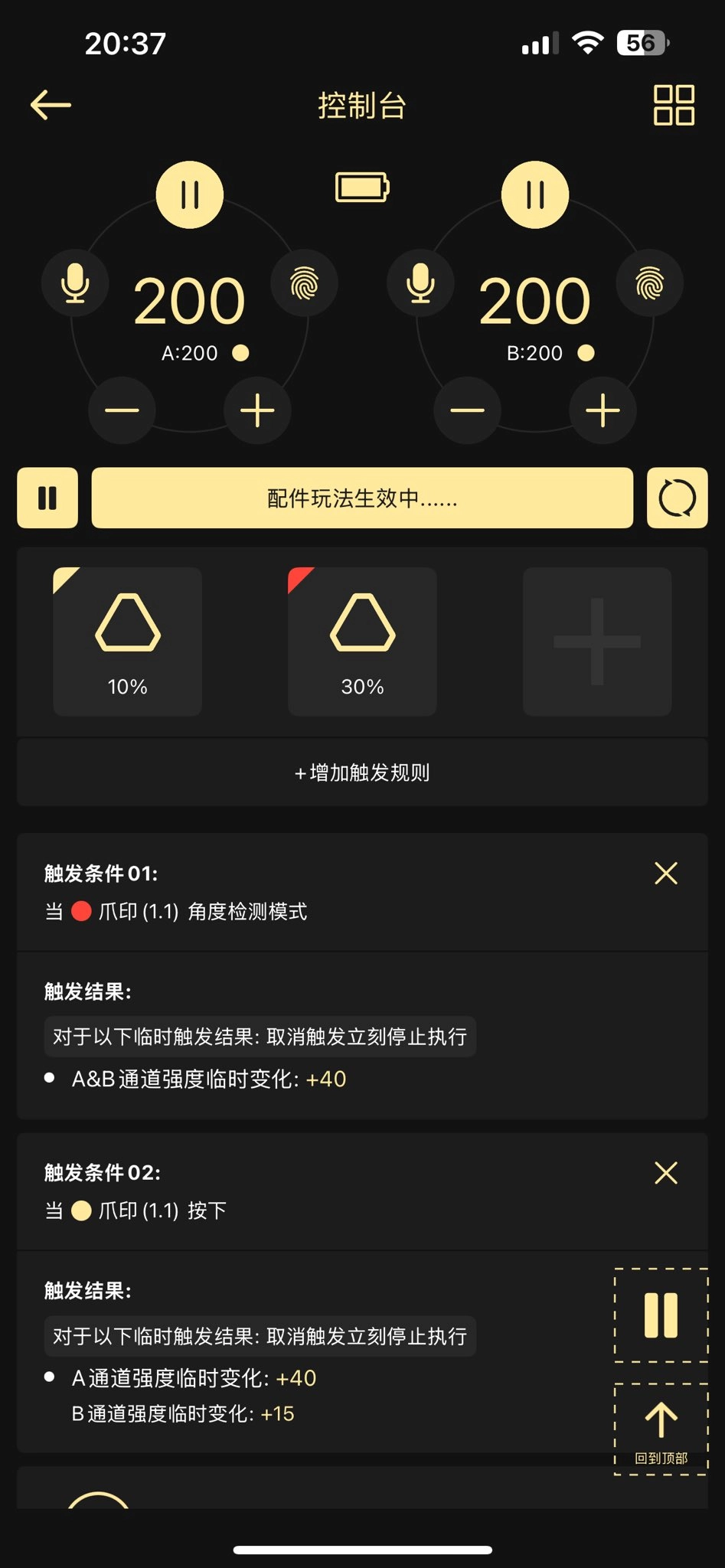Screen dimensions: 725x1568
Task: Go back using the top-left arrow
Action: click(x=51, y=105)
